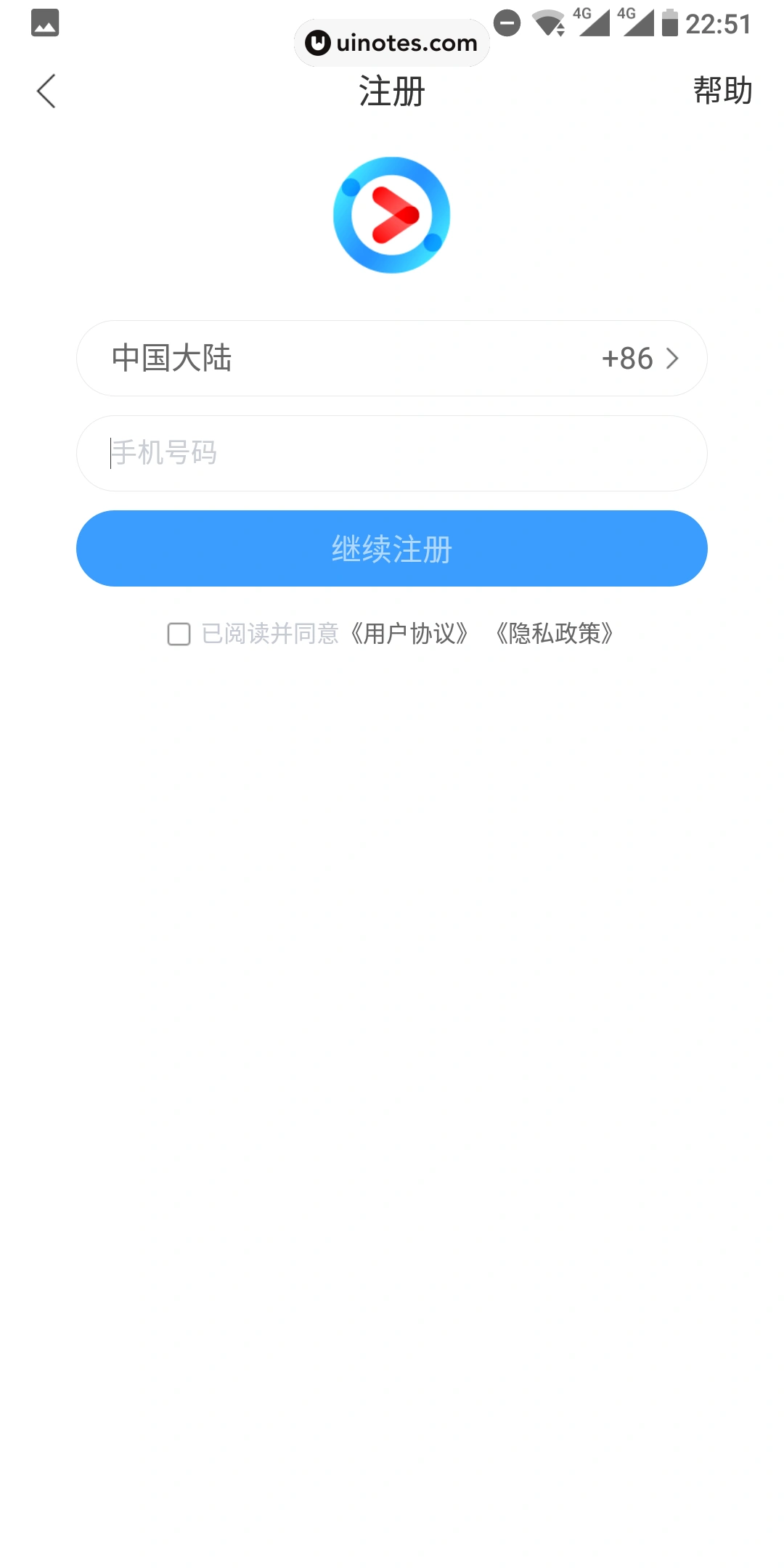Open the +86 dial code chooser
Viewport: 784px width, 1568px height.
click(x=627, y=358)
